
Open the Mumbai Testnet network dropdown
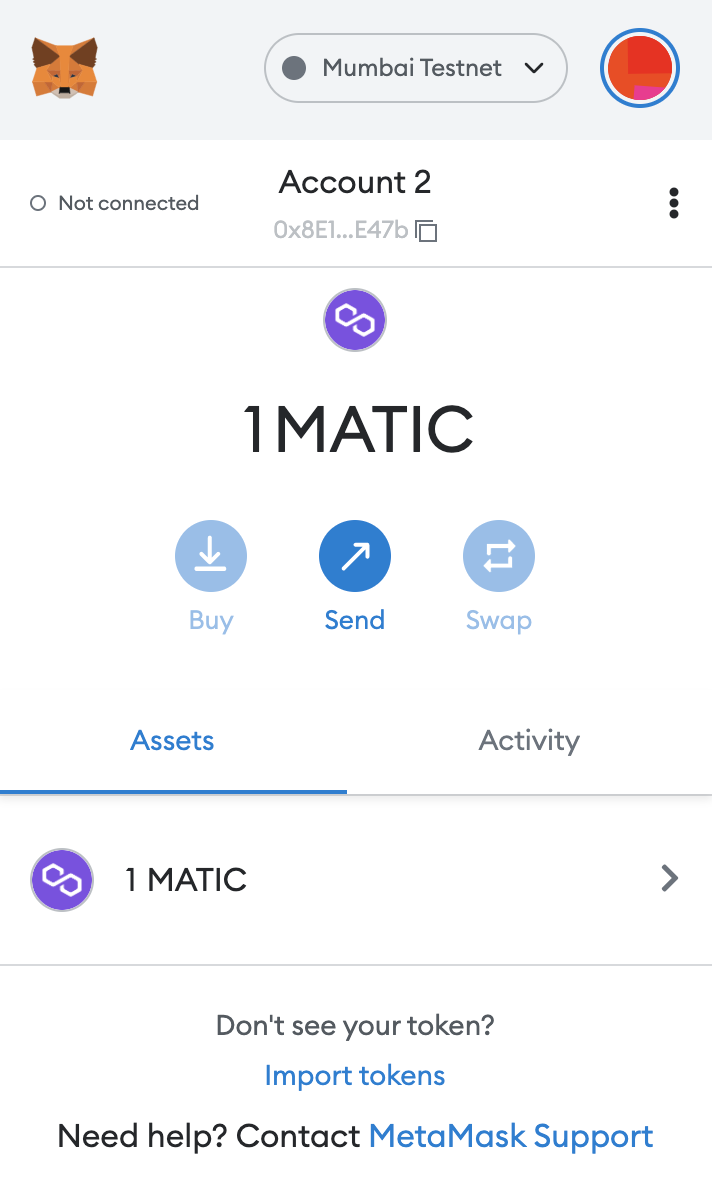click(x=415, y=68)
